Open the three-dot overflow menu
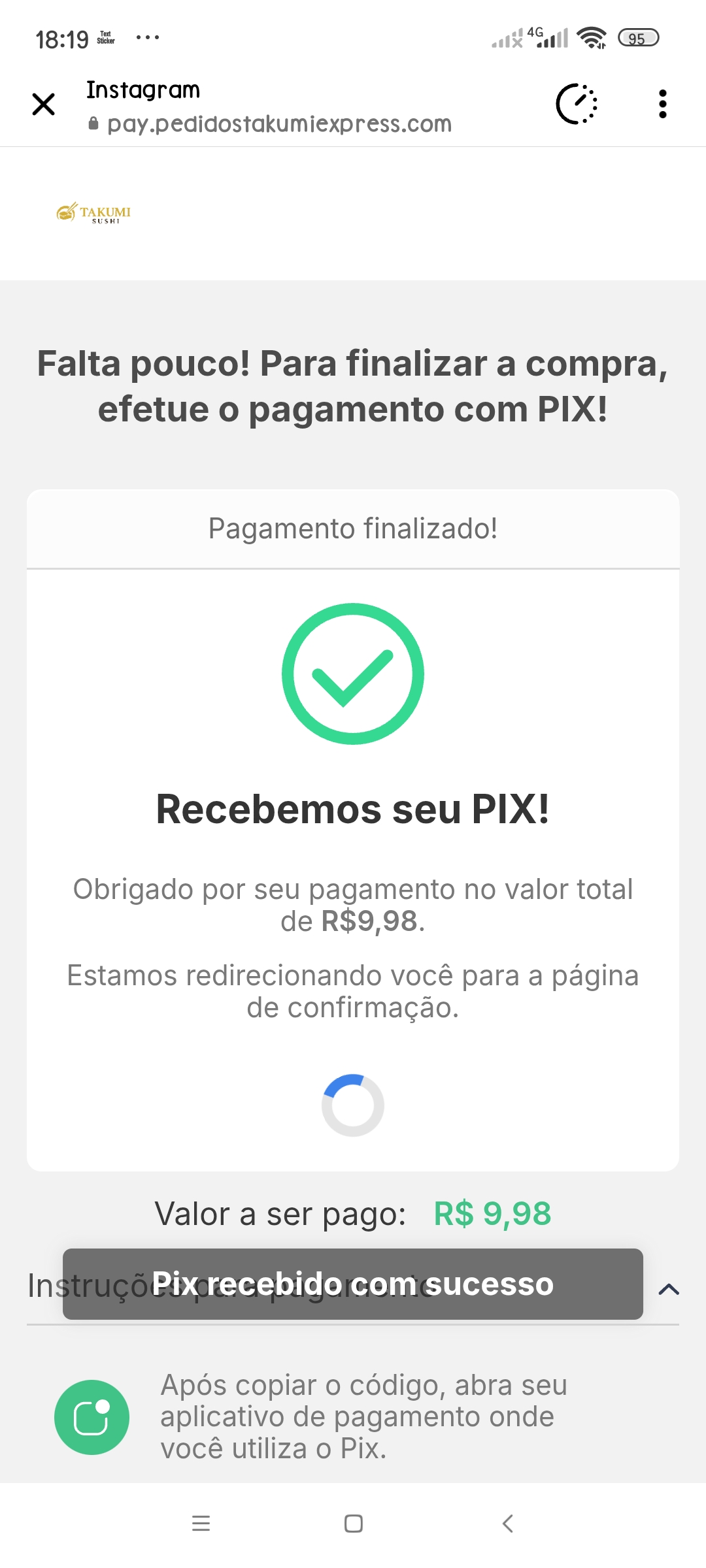The image size is (706, 1568). [x=663, y=104]
